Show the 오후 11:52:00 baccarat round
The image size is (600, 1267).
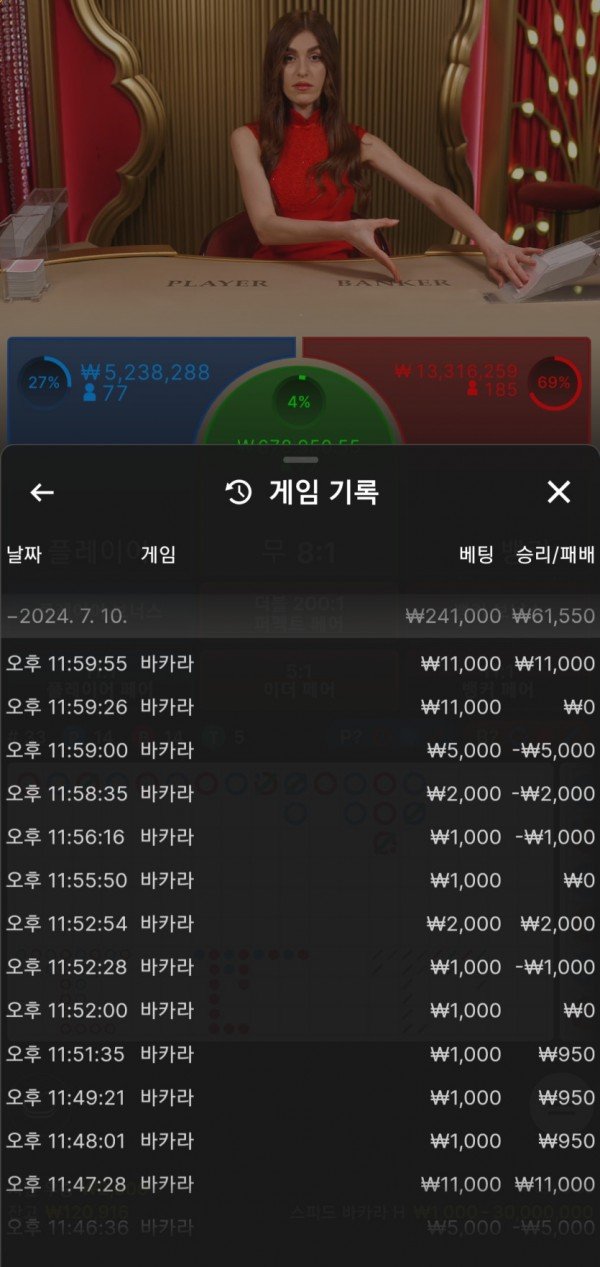300,1010
